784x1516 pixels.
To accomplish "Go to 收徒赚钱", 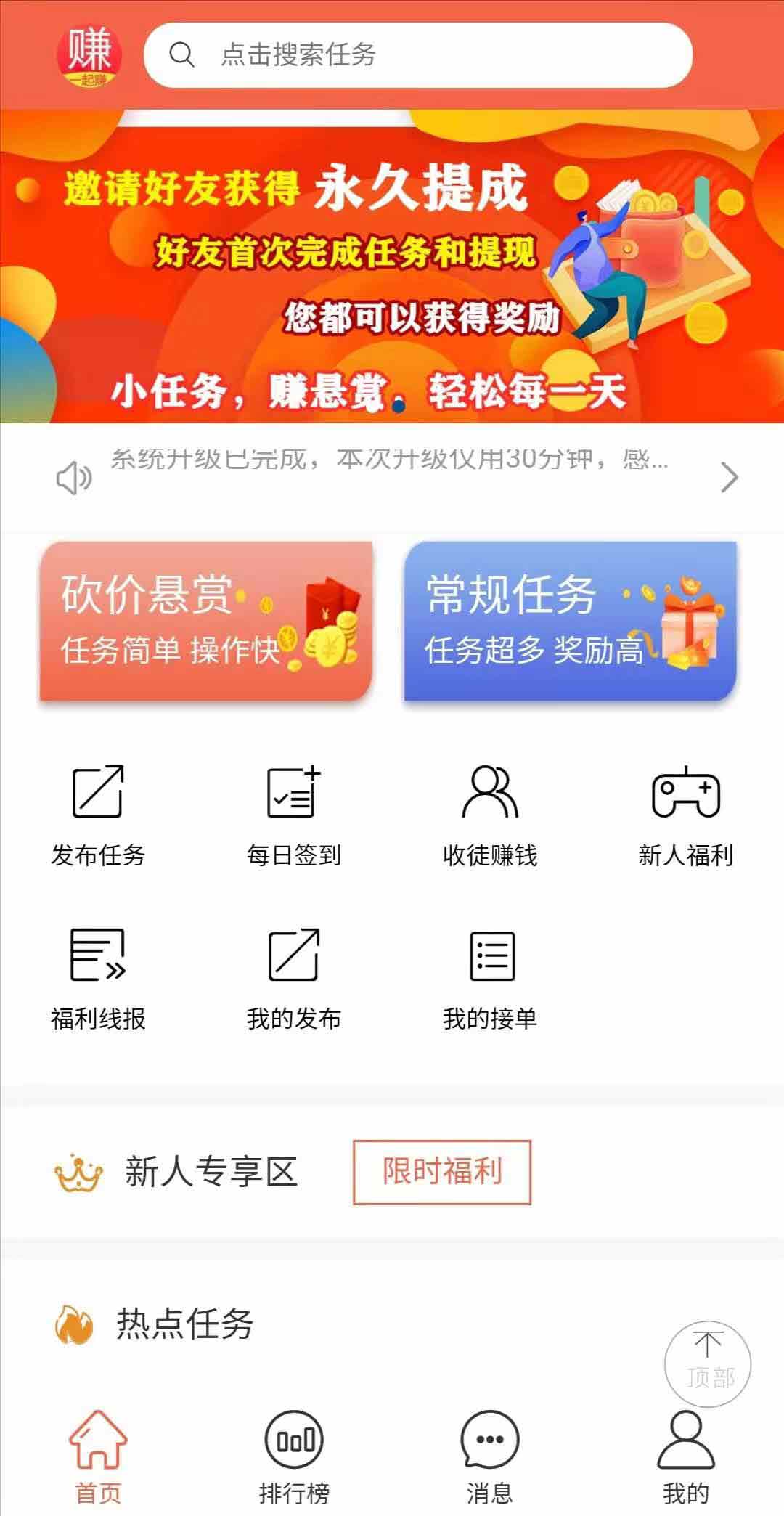I will (x=490, y=816).
